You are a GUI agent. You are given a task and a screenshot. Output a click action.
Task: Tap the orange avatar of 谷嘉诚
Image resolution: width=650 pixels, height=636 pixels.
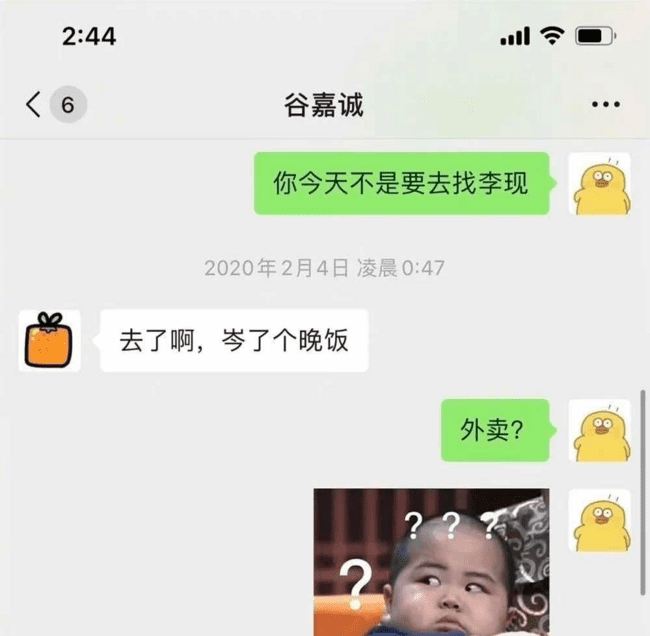click(50, 340)
